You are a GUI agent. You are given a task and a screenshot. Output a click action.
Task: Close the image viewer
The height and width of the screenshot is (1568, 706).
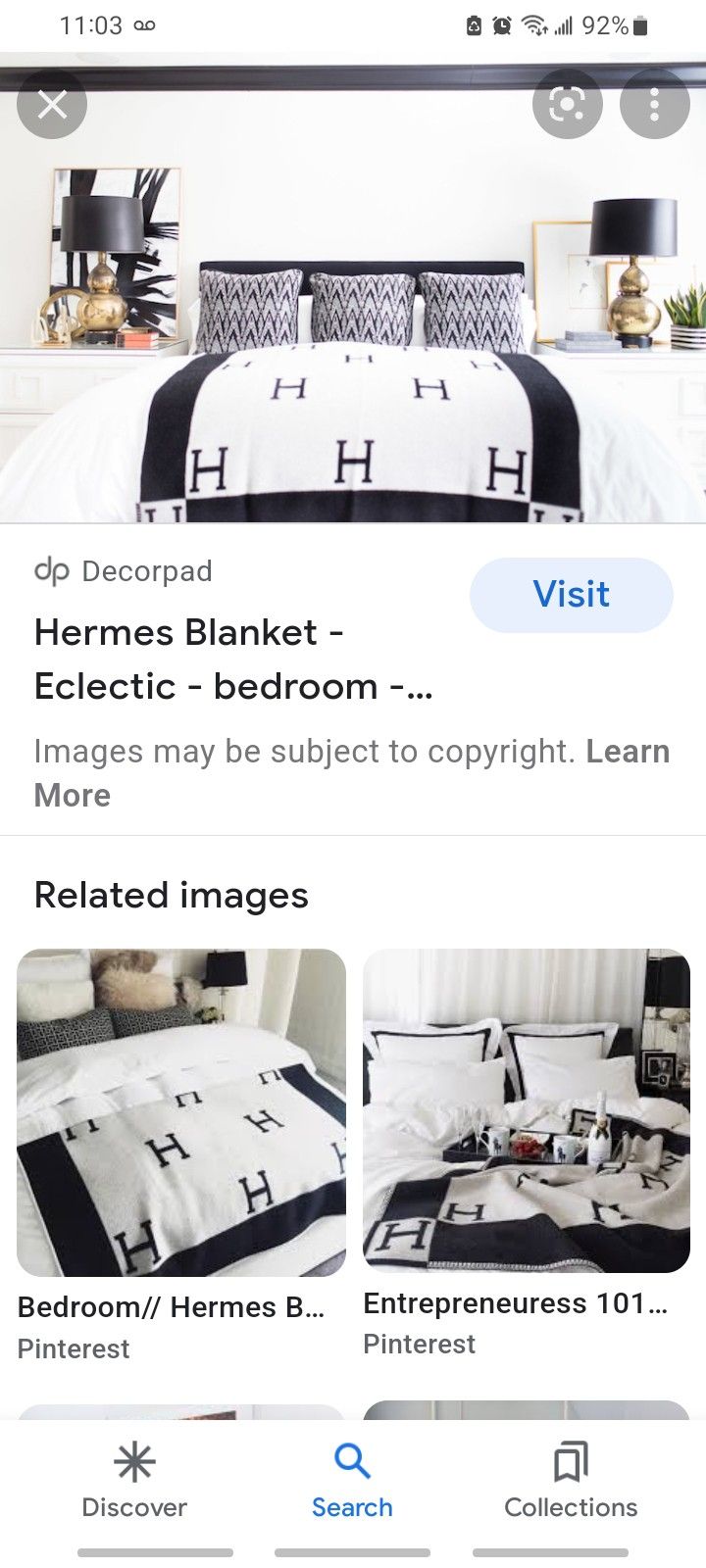52,104
